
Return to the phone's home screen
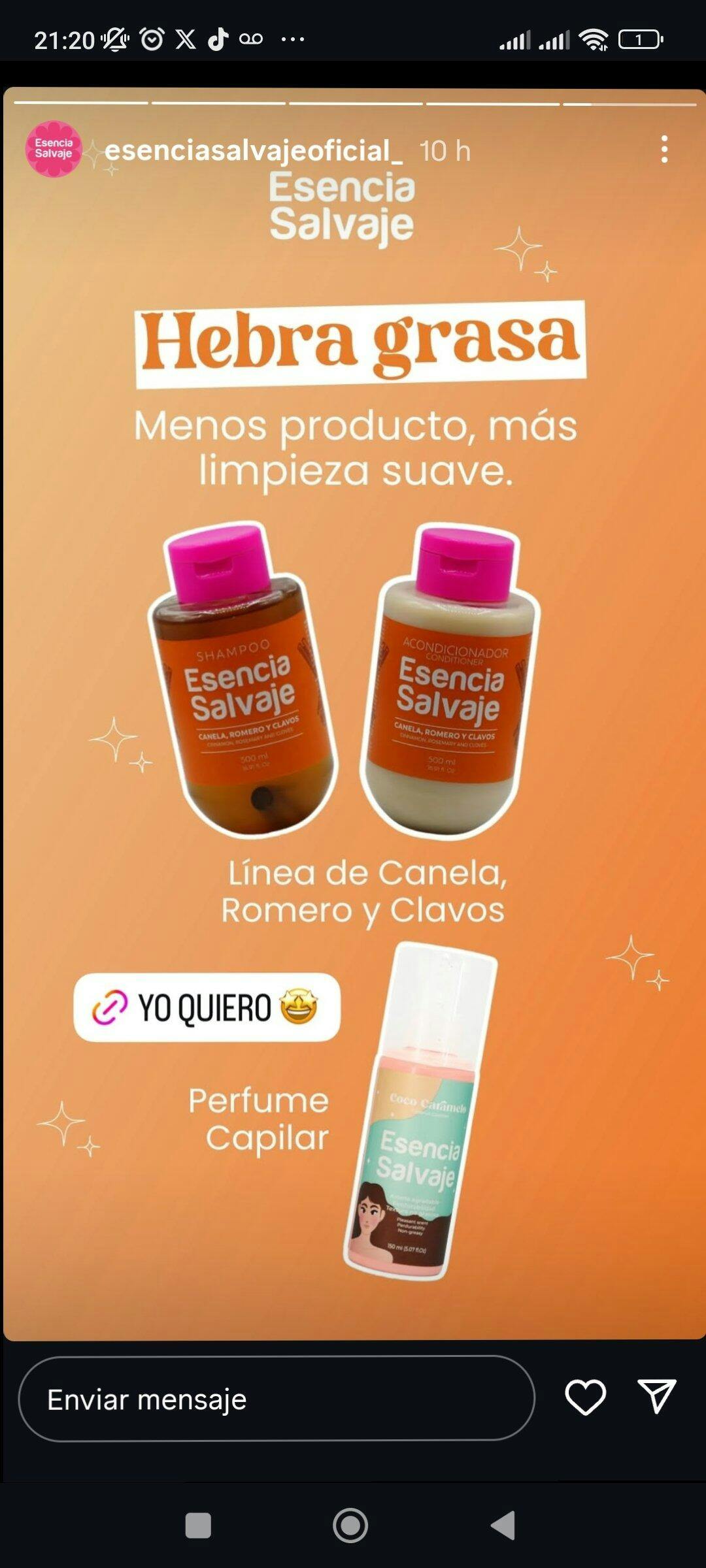[350, 1526]
